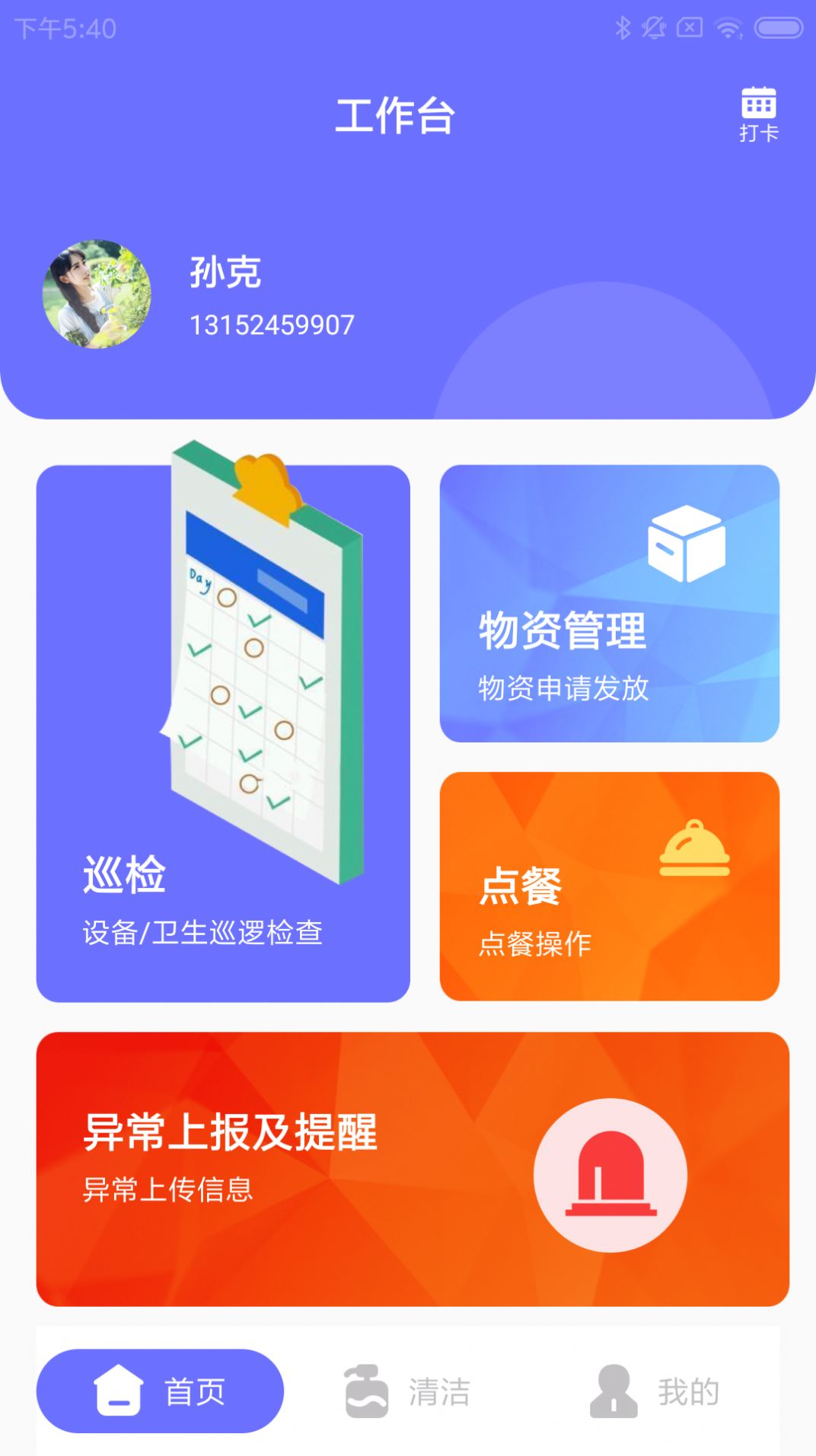Open the 打卡 check-in calendar icon

pyautogui.click(x=758, y=114)
